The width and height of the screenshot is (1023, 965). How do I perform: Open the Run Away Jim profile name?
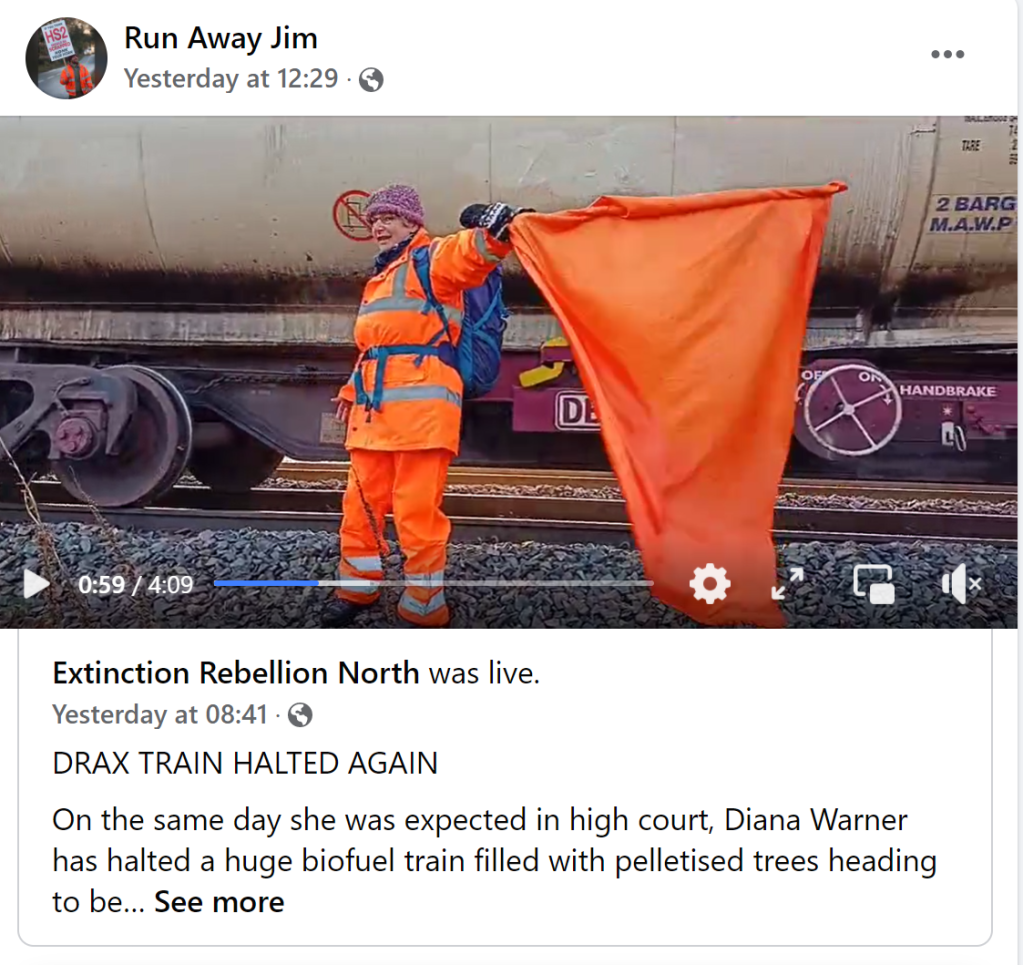pos(220,39)
